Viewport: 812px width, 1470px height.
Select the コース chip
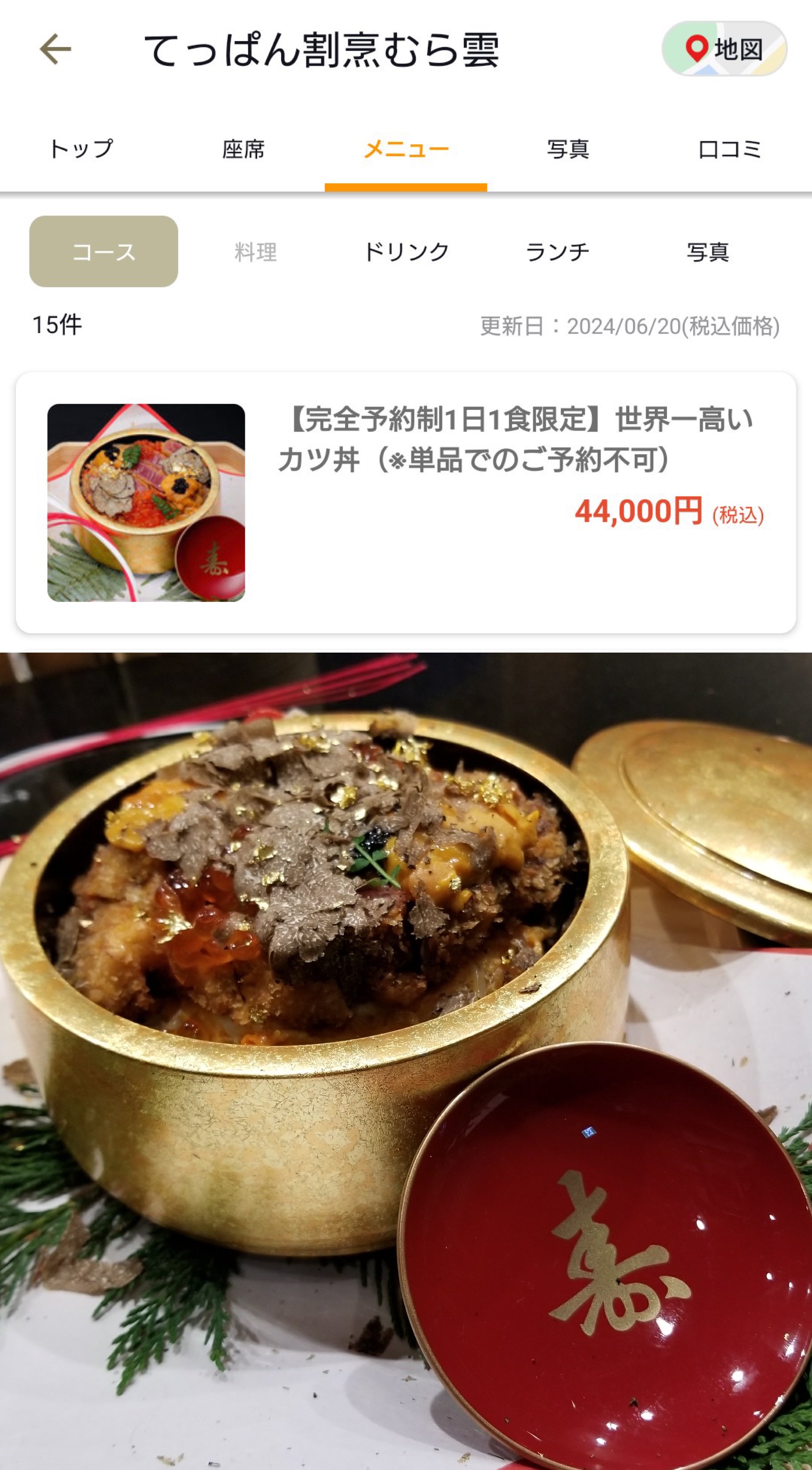point(104,252)
